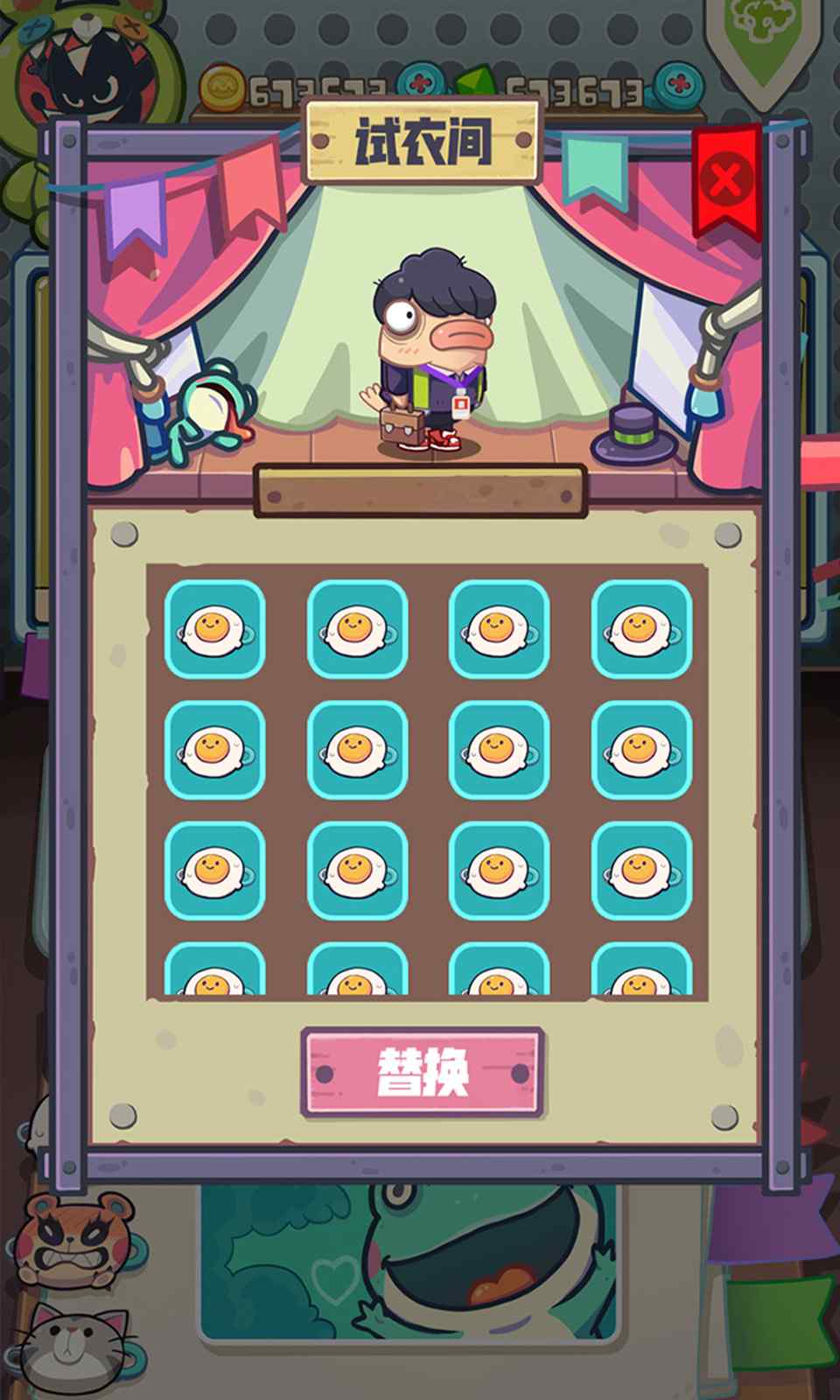Image resolution: width=840 pixels, height=1400 pixels.
Task: Close the 试衣间 fitting room dialog
Action: click(x=724, y=180)
